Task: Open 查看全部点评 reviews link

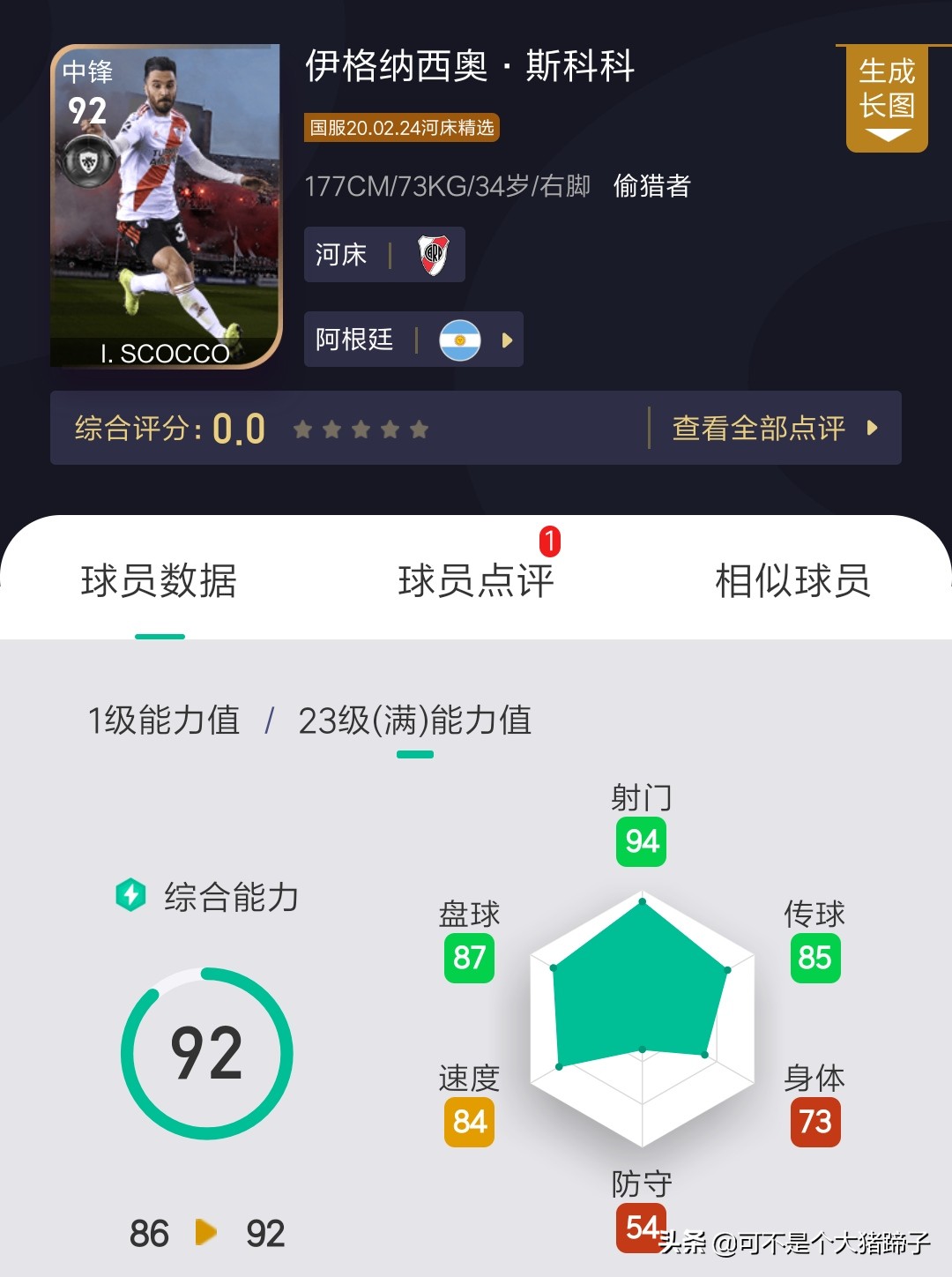Action: coord(774,428)
